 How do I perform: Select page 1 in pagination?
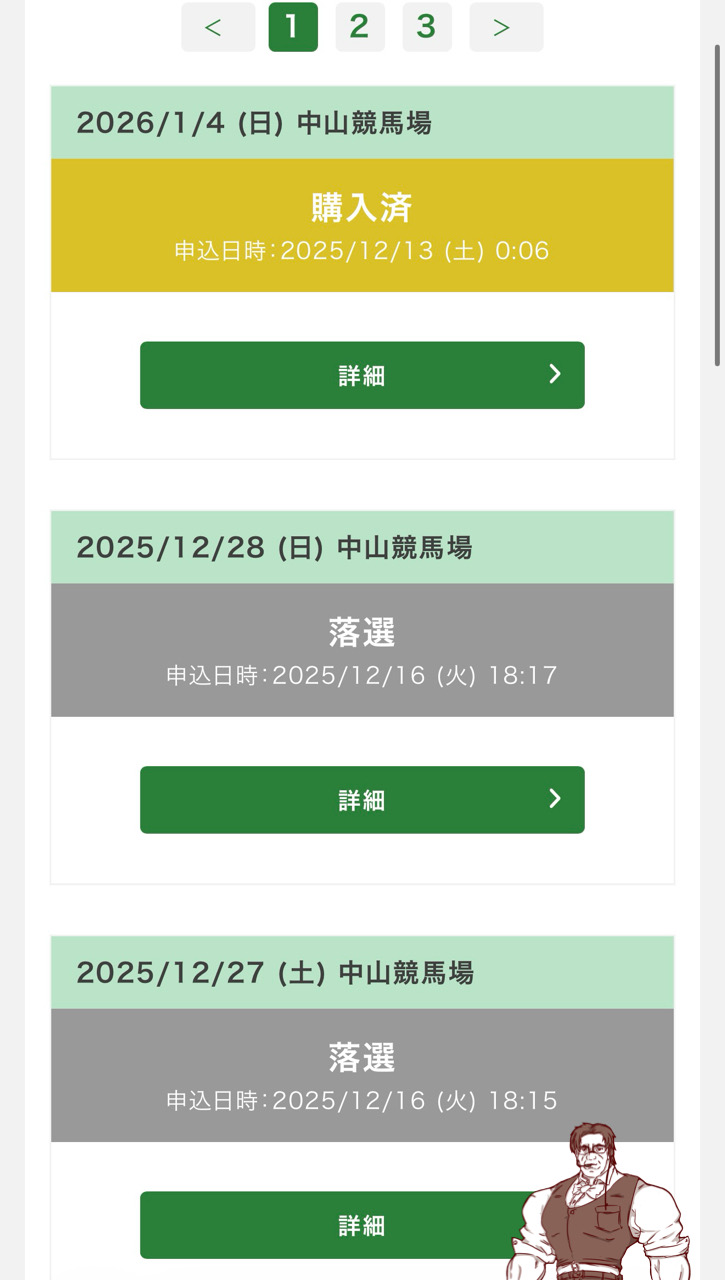[x=293, y=27]
